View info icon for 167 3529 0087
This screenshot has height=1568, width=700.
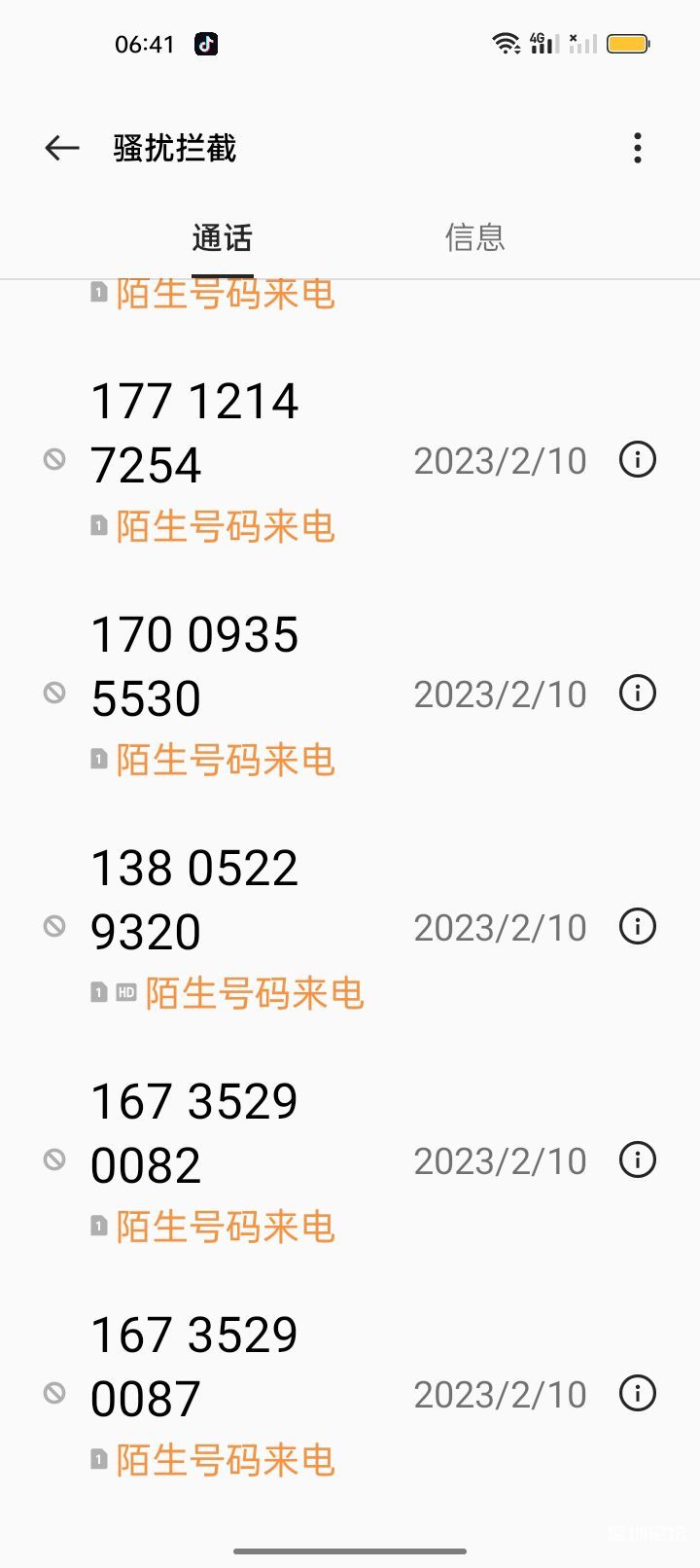point(638,1394)
